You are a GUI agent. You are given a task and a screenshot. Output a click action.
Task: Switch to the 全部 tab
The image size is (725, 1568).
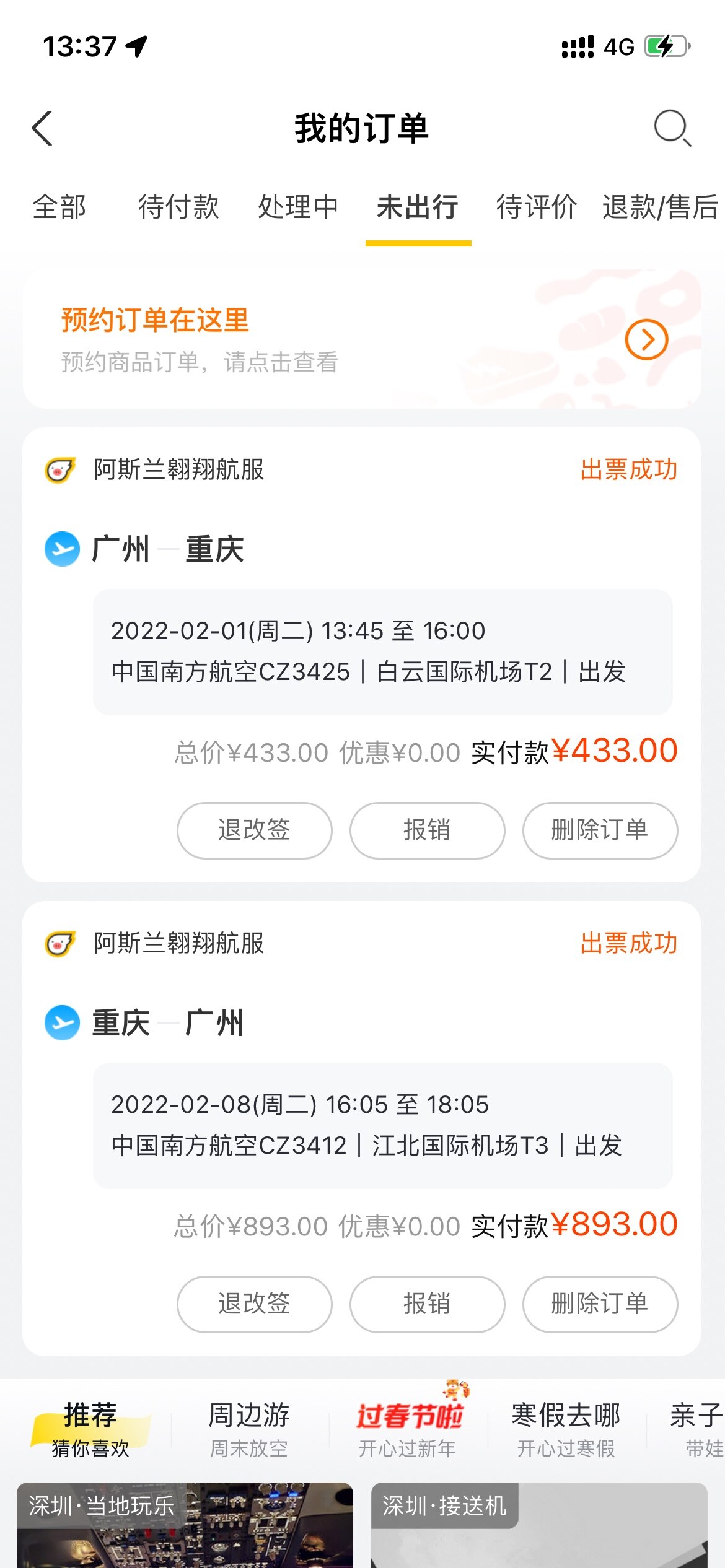(x=59, y=207)
